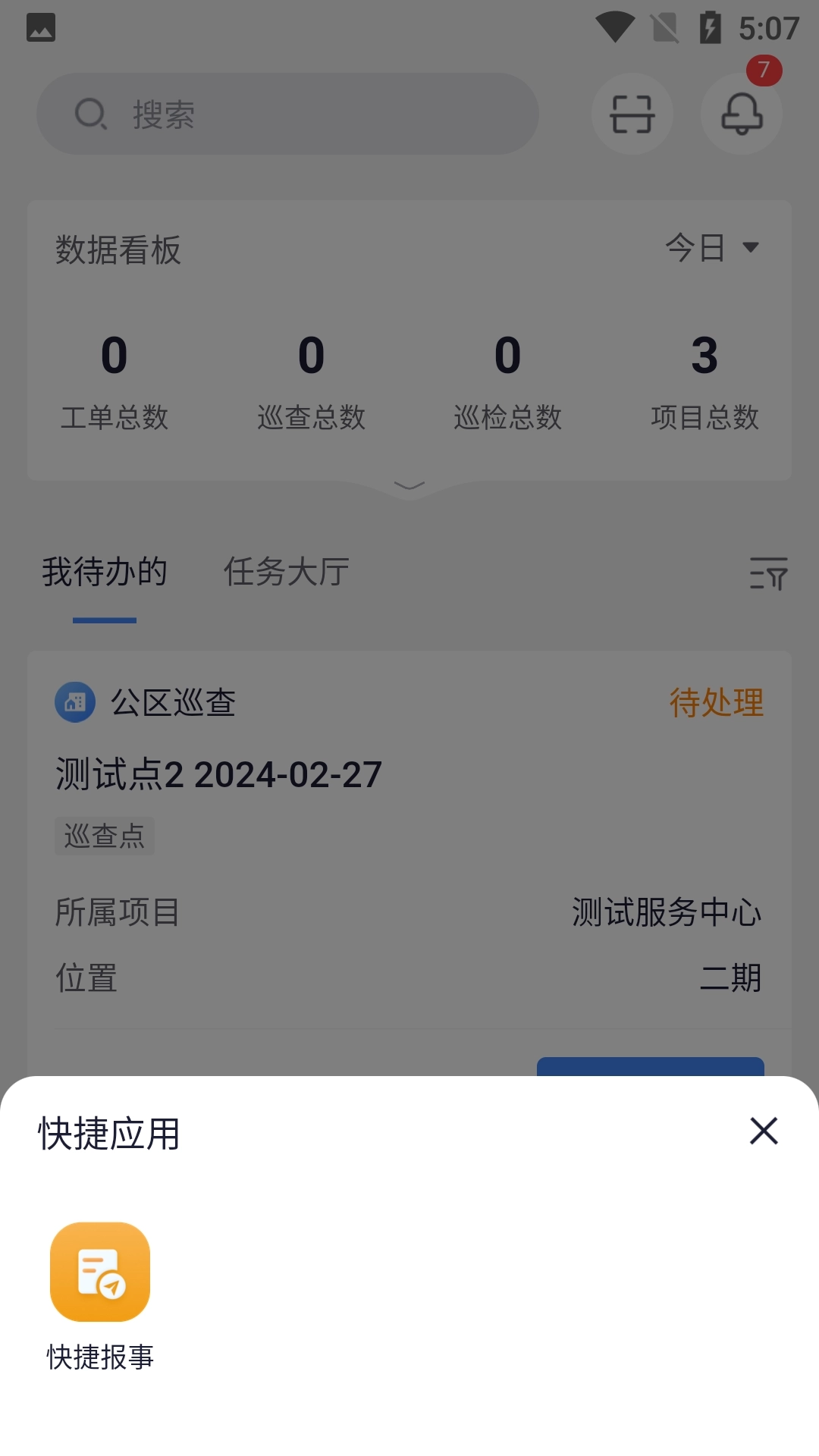The width and height of the screenshot is (819, 1456).
Task: Tap the 巡查点 tag
Action: (x=105, y=835)
